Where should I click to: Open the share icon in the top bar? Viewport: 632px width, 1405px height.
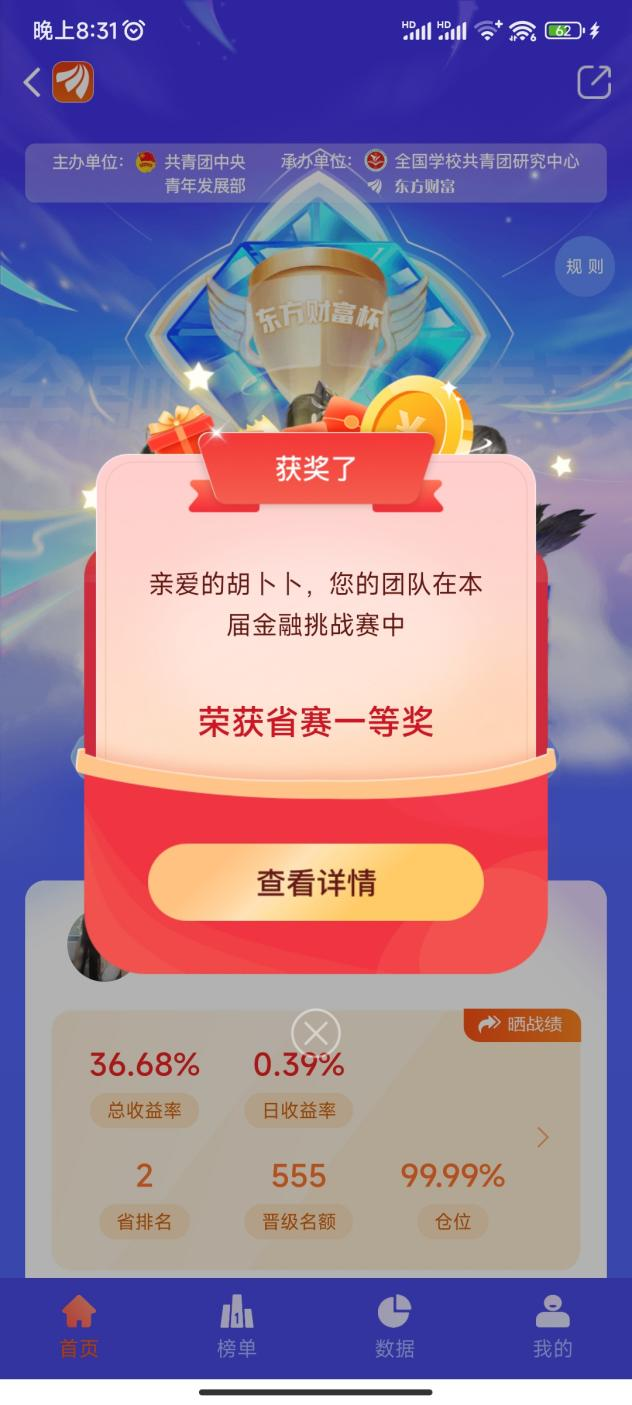tap(593, 82)
